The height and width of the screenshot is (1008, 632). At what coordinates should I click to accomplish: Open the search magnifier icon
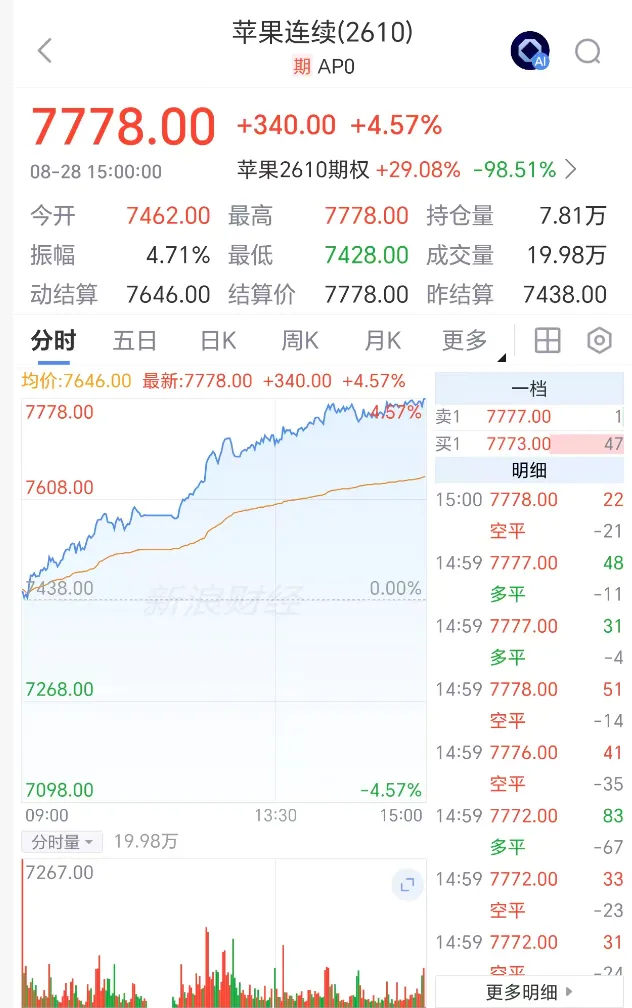(x=588, y=51)
